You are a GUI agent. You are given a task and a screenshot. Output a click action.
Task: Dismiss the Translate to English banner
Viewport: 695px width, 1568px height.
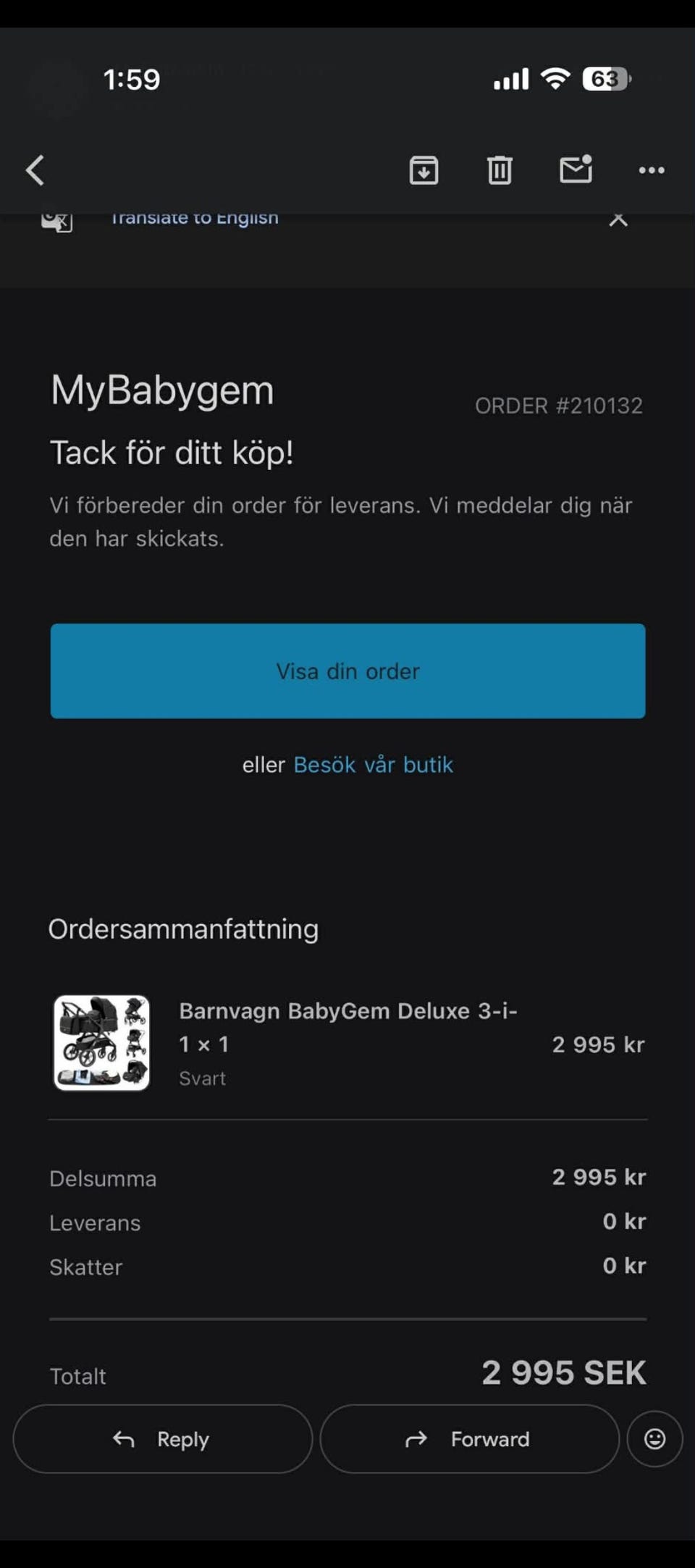pyautogui.click(x=617, y=219)
